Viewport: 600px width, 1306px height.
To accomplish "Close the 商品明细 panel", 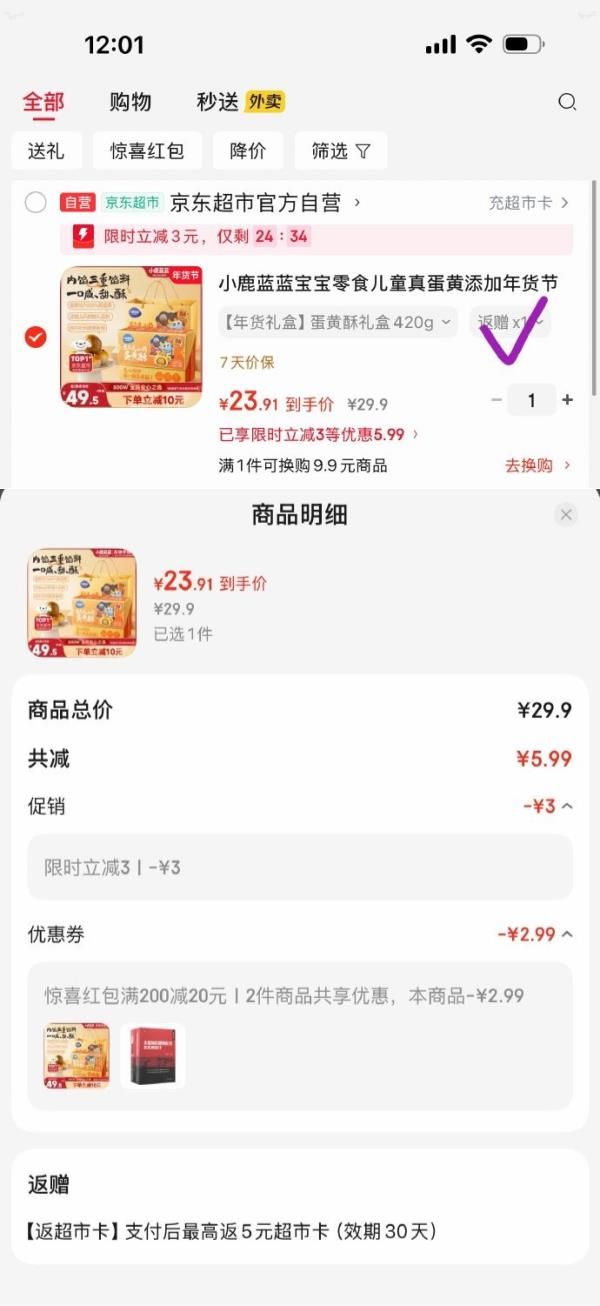I will [566, 515].
